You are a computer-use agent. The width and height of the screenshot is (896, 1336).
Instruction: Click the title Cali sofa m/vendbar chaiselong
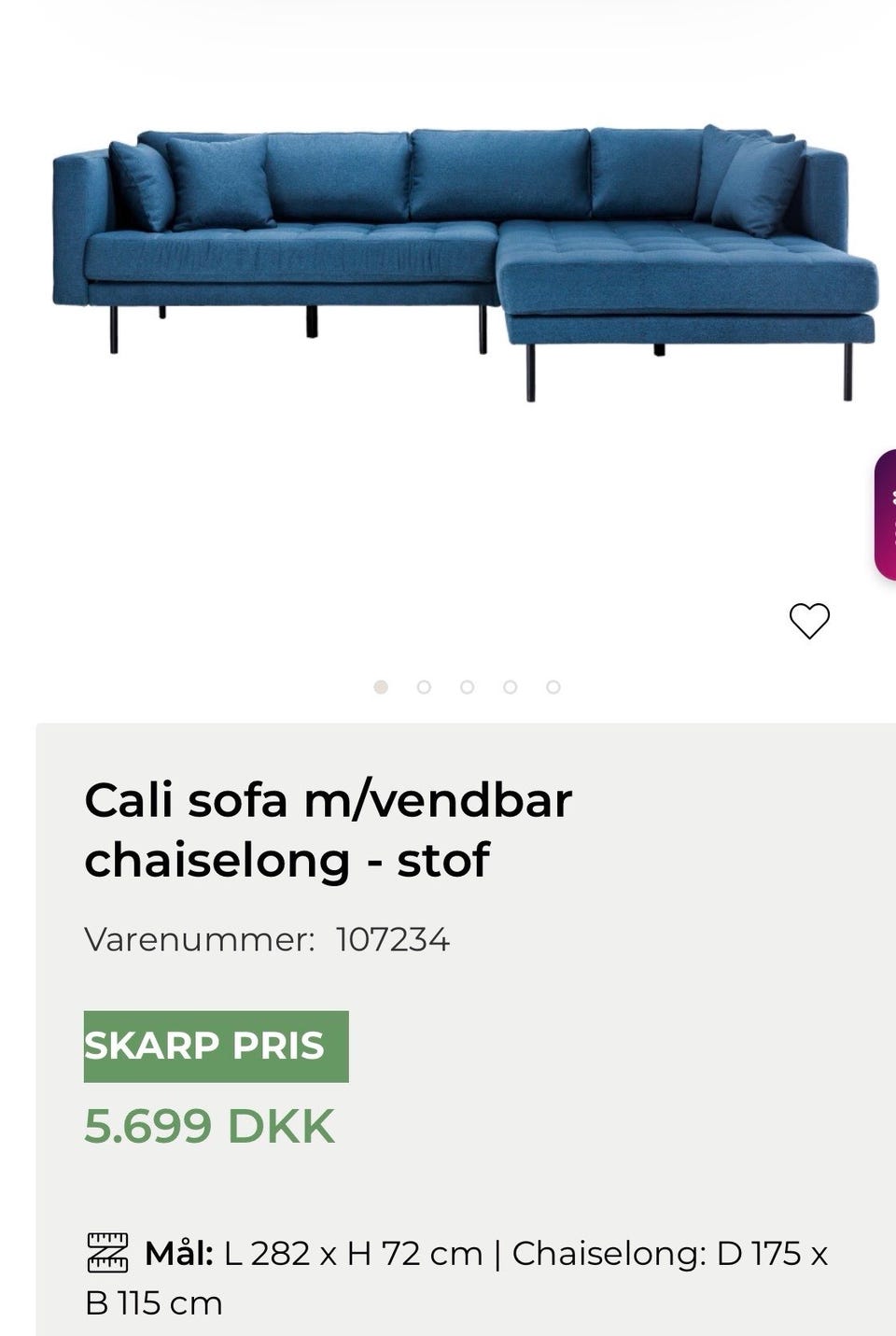(327, 831)
